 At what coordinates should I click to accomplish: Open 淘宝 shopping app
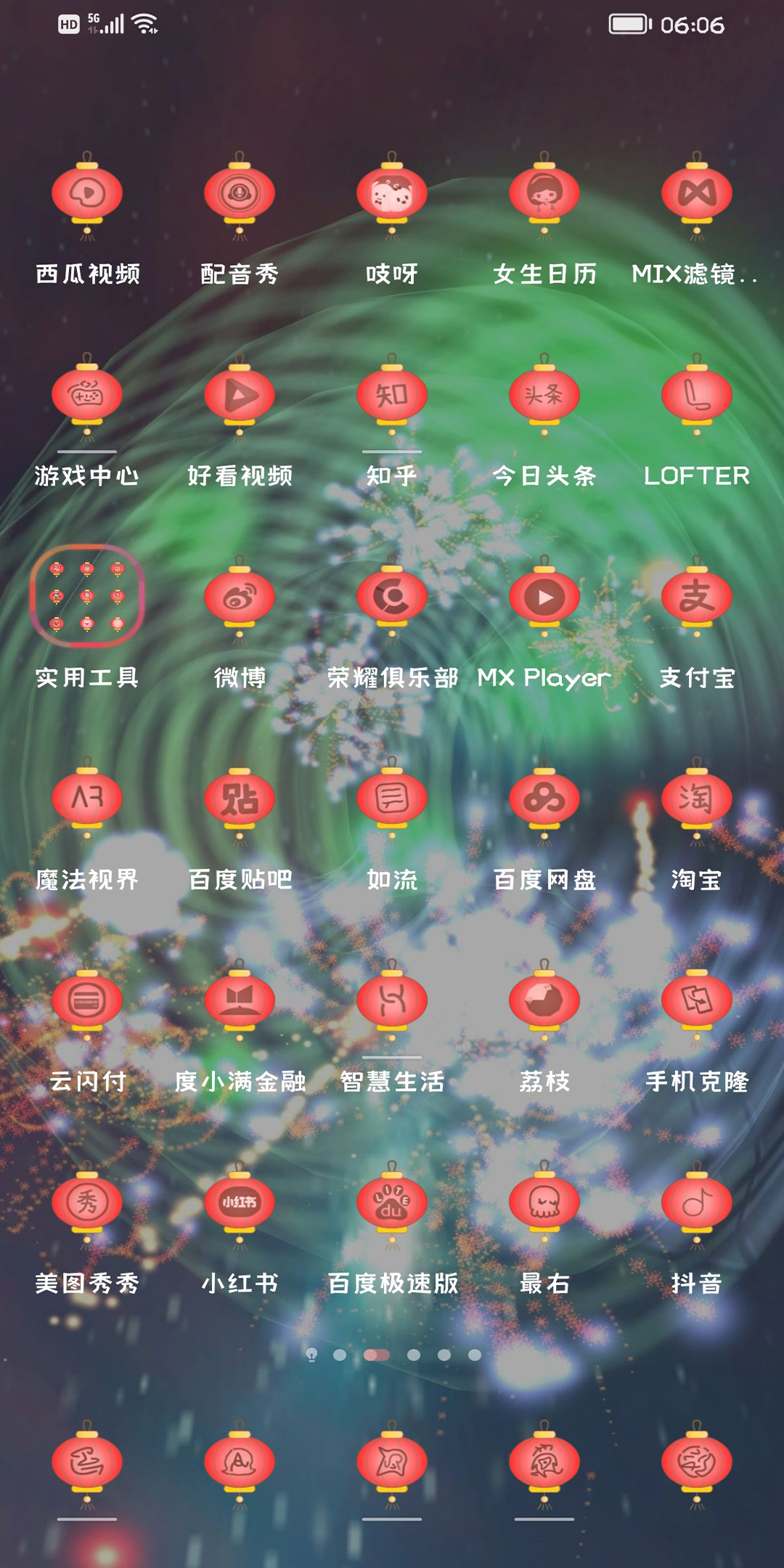point(697,800)
